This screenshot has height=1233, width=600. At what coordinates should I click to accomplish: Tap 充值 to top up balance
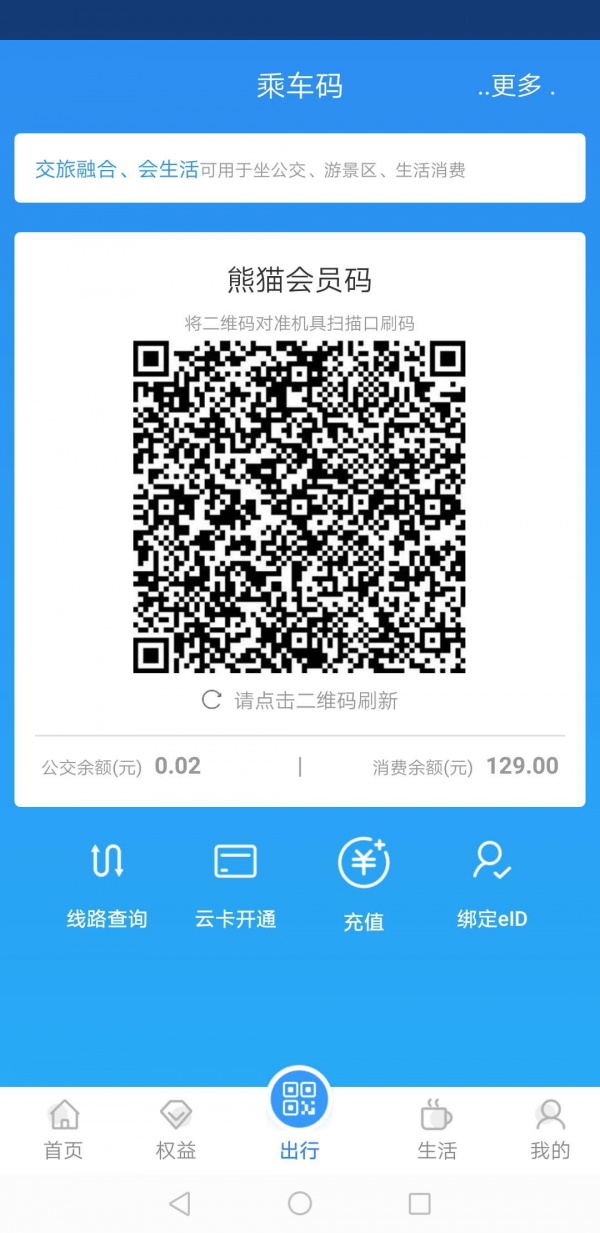tap(363, 883)
